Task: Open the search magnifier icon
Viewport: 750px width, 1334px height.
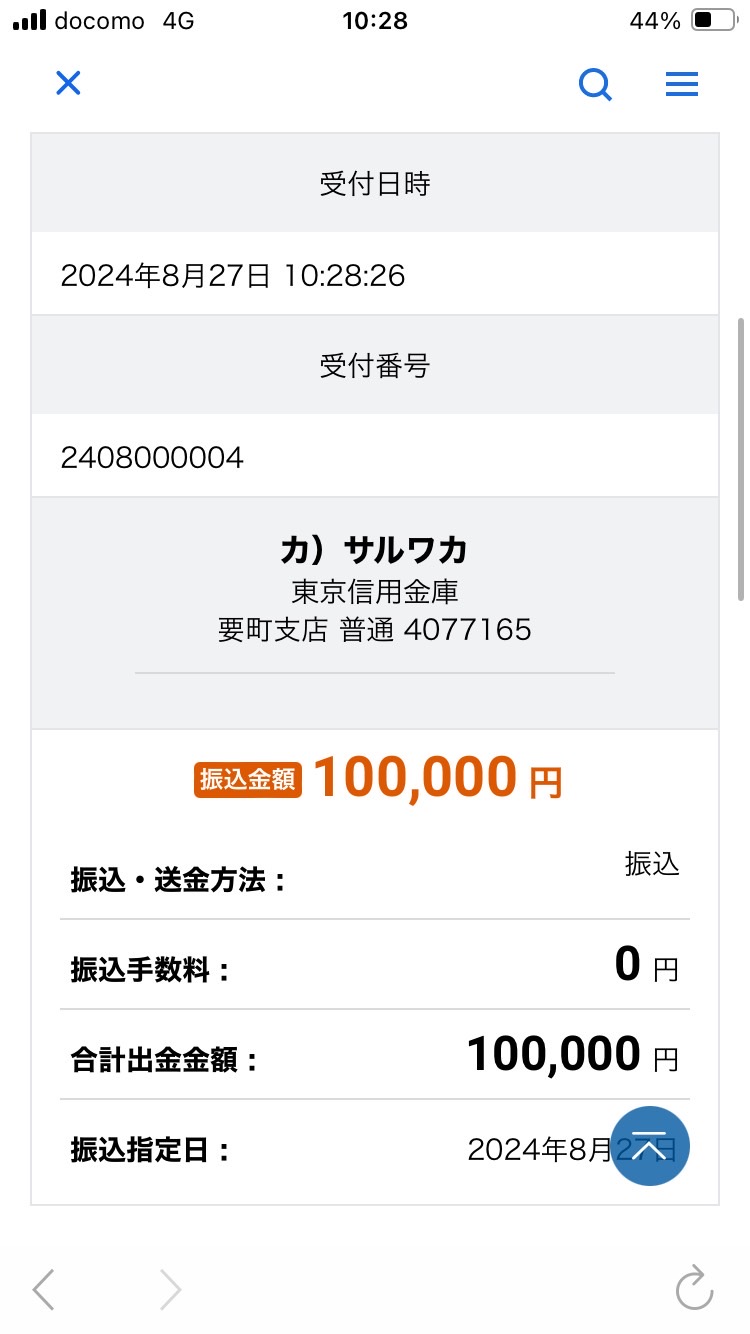Action: tap(596, 85)
